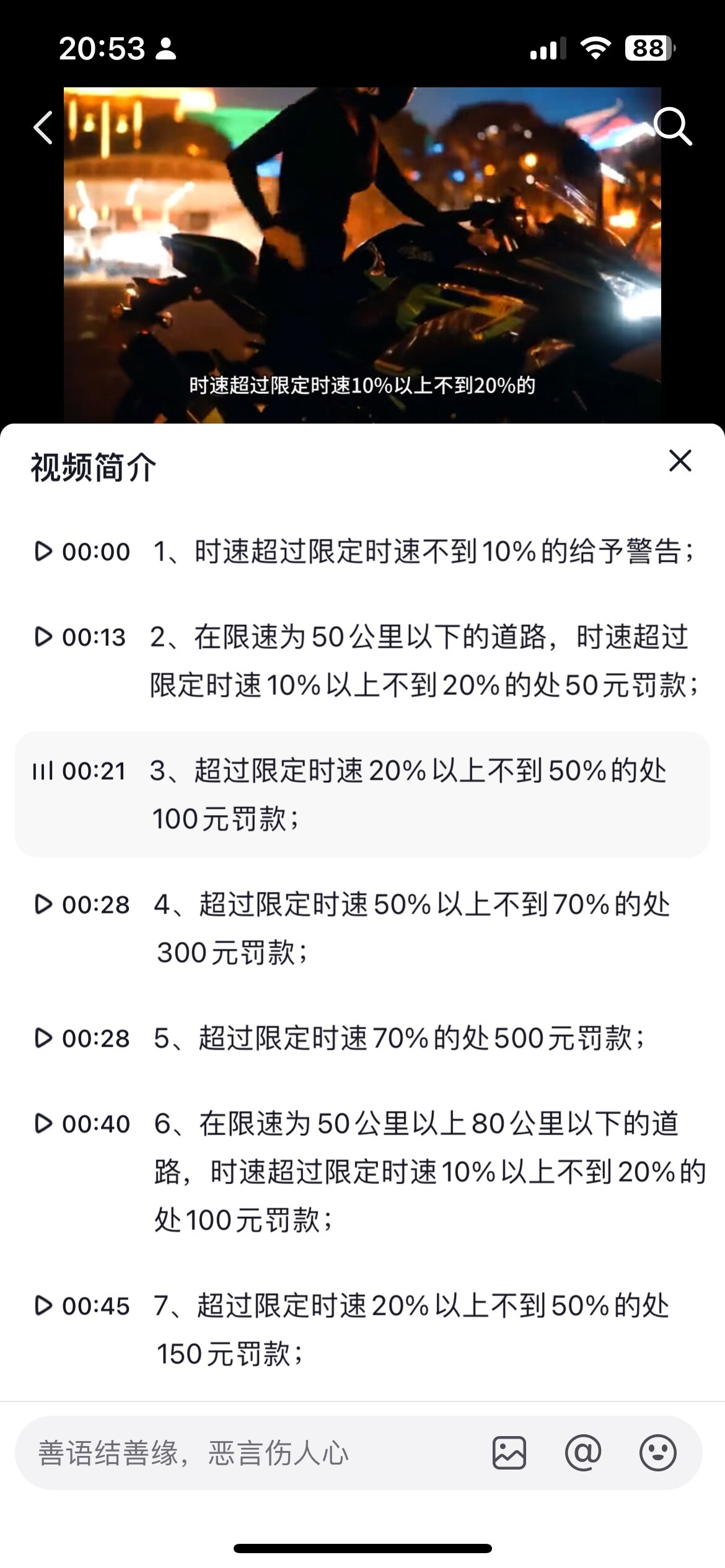725x1568 pixels.
Task: Jump to chapter 2 at 00:13
Action: point(362,660)
